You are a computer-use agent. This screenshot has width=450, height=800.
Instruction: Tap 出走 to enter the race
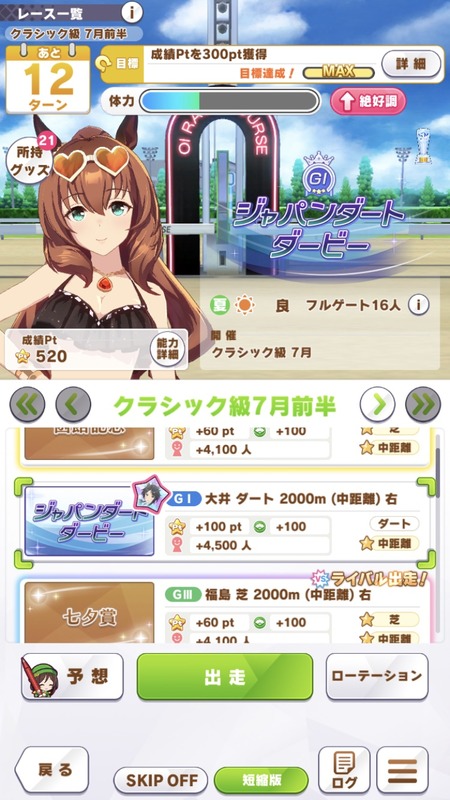(225, 676)
